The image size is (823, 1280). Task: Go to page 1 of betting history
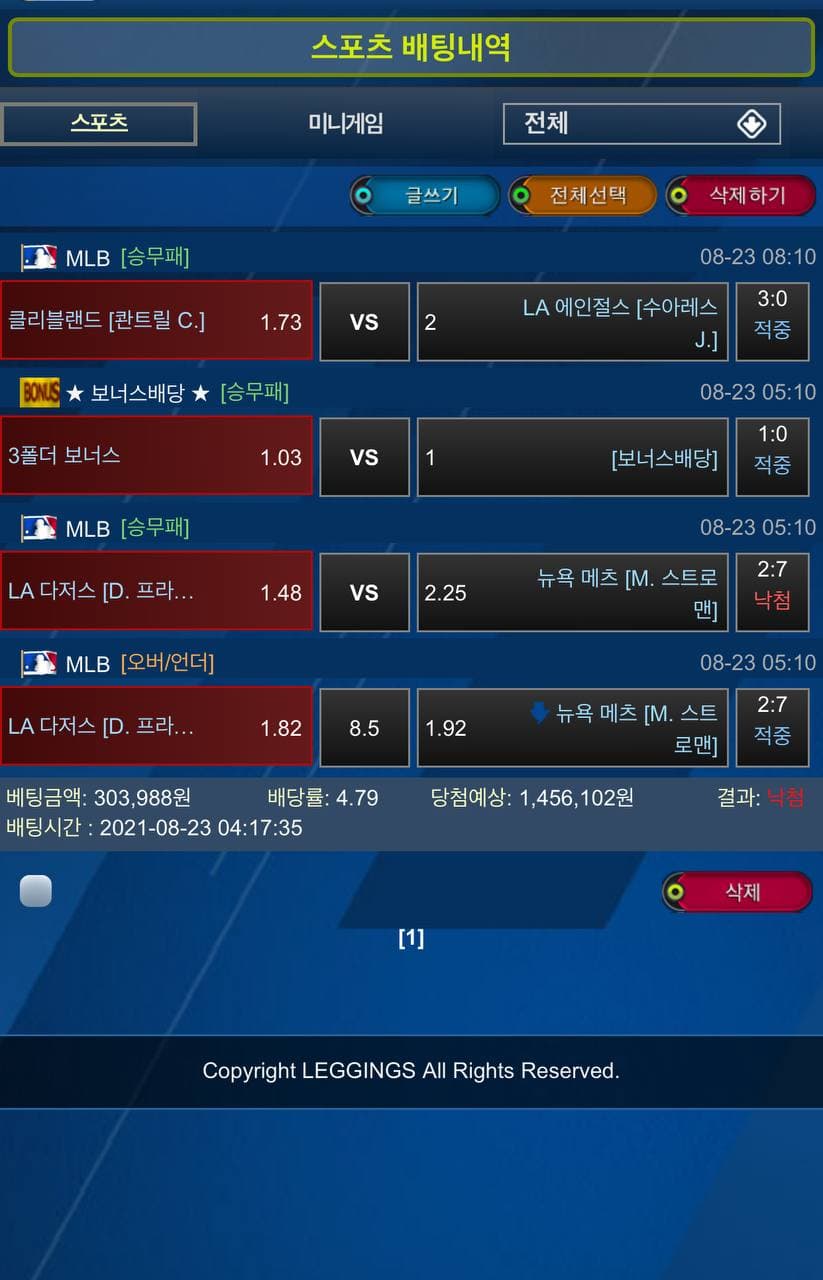tap(411, 938)
